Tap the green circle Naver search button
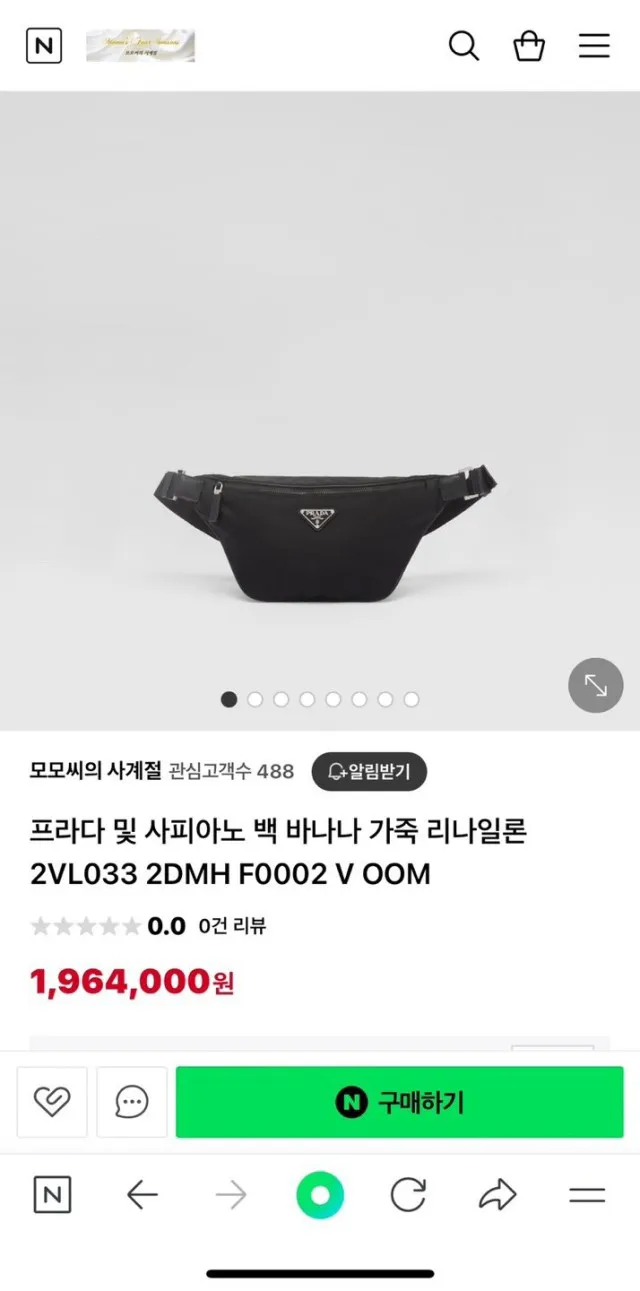Viewport: 640px width, 1291px height. pyautogui.click(x=320, y=1195)
